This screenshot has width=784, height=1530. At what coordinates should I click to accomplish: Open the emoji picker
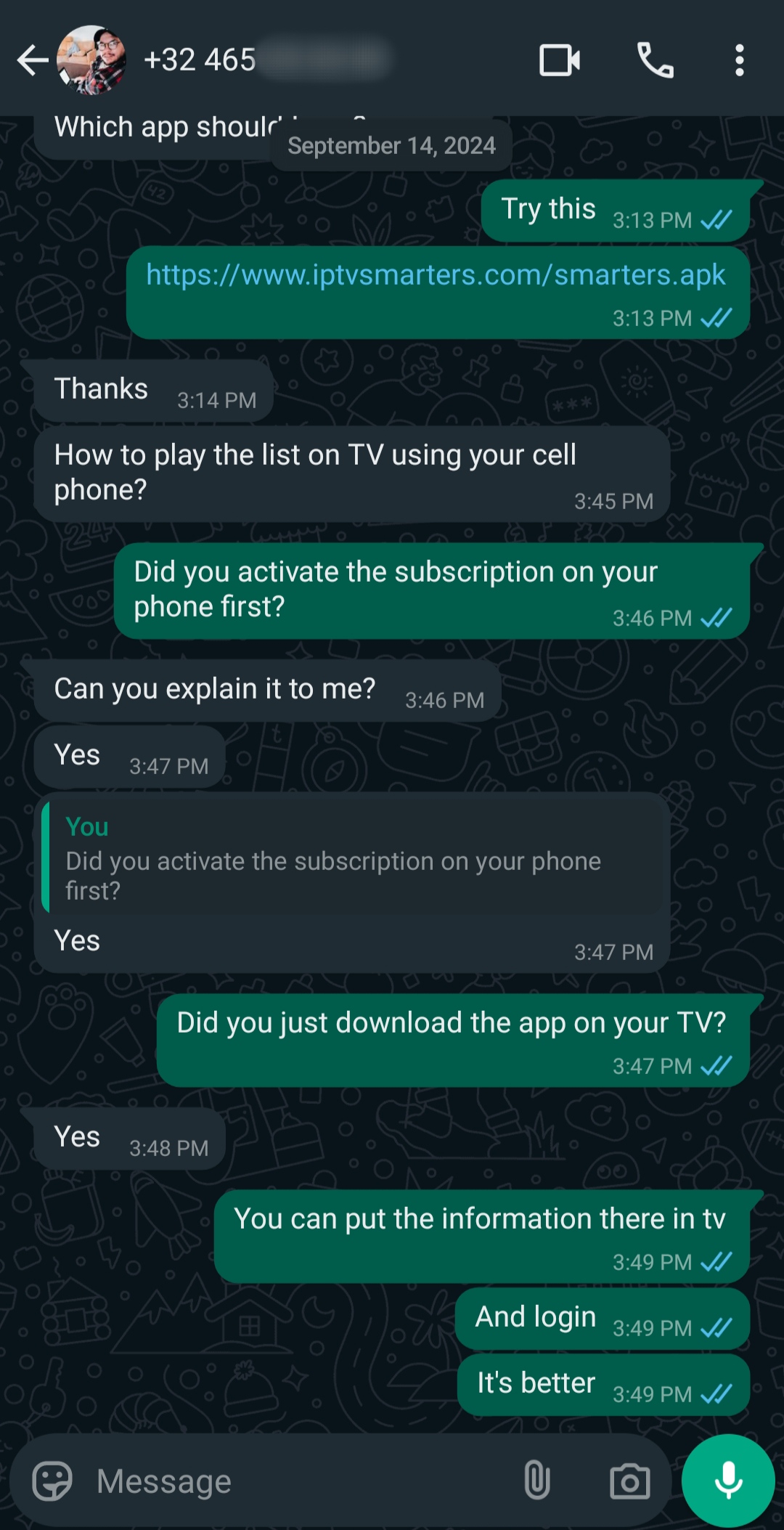52,1481
